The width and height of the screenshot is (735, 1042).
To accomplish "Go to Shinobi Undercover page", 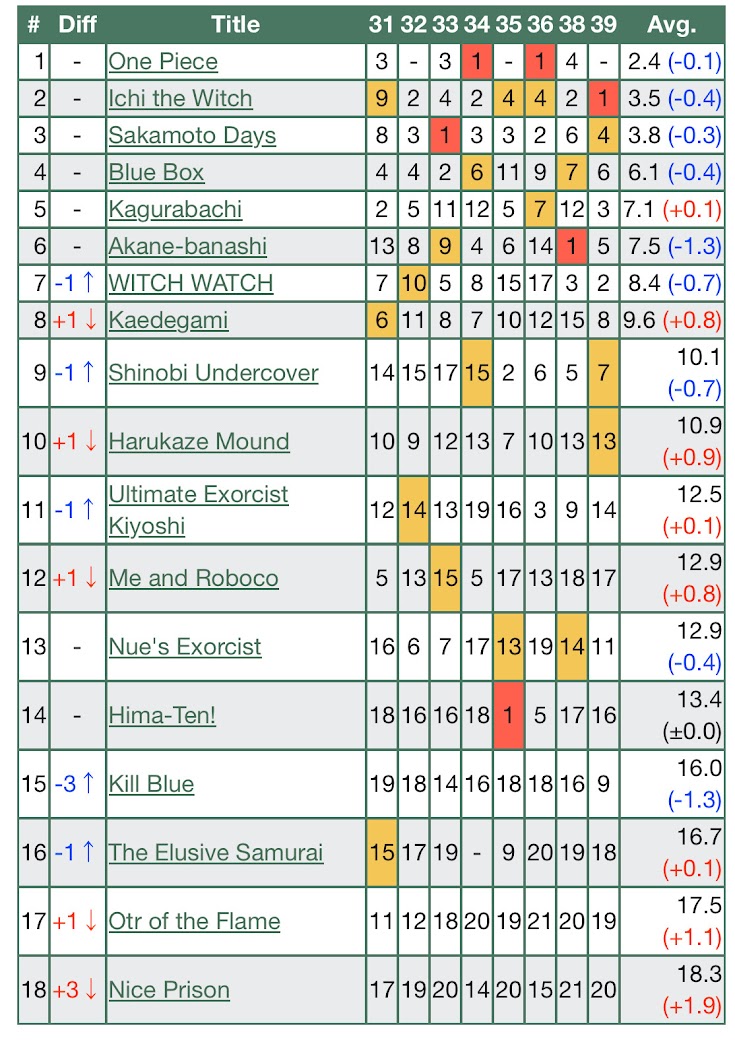I will 213,373.
